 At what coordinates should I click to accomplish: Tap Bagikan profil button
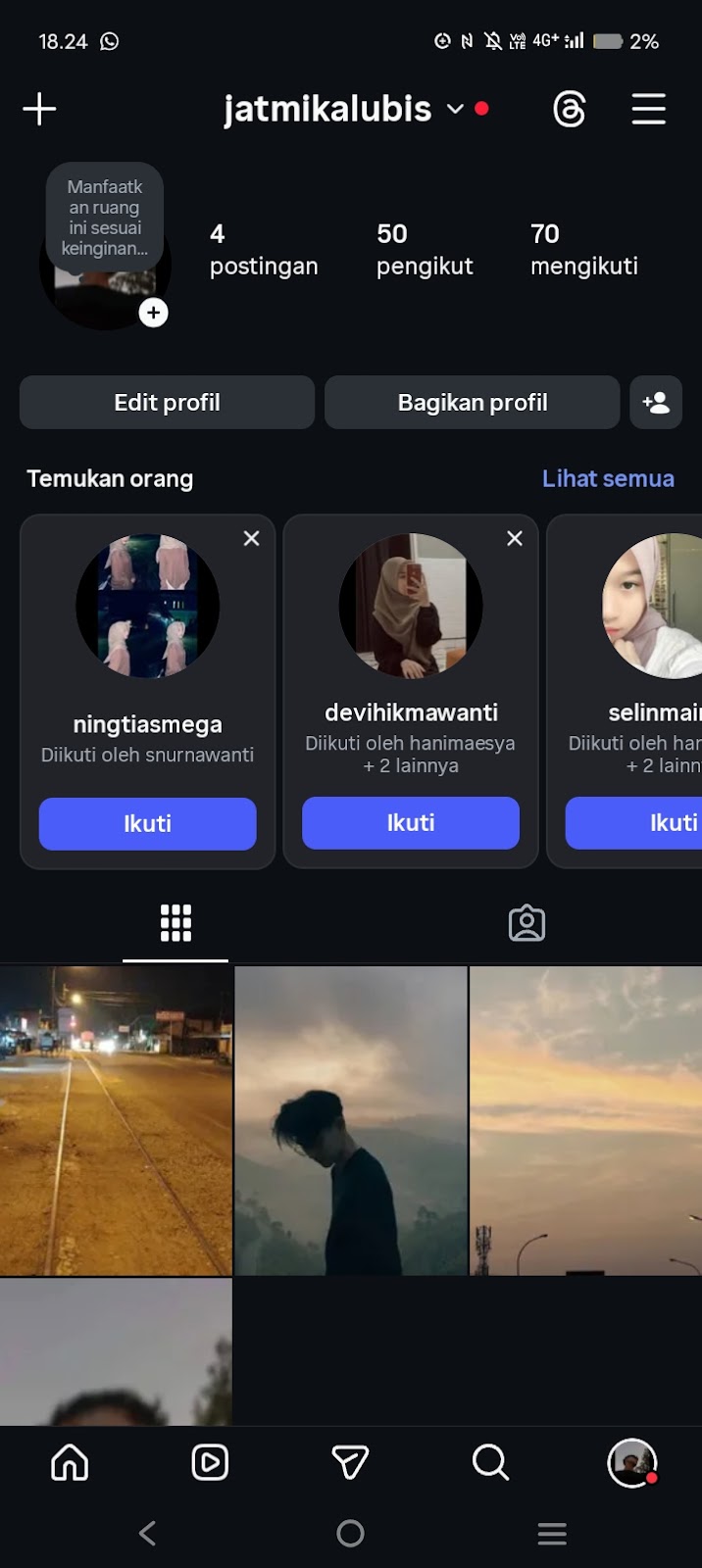[472, 403]
